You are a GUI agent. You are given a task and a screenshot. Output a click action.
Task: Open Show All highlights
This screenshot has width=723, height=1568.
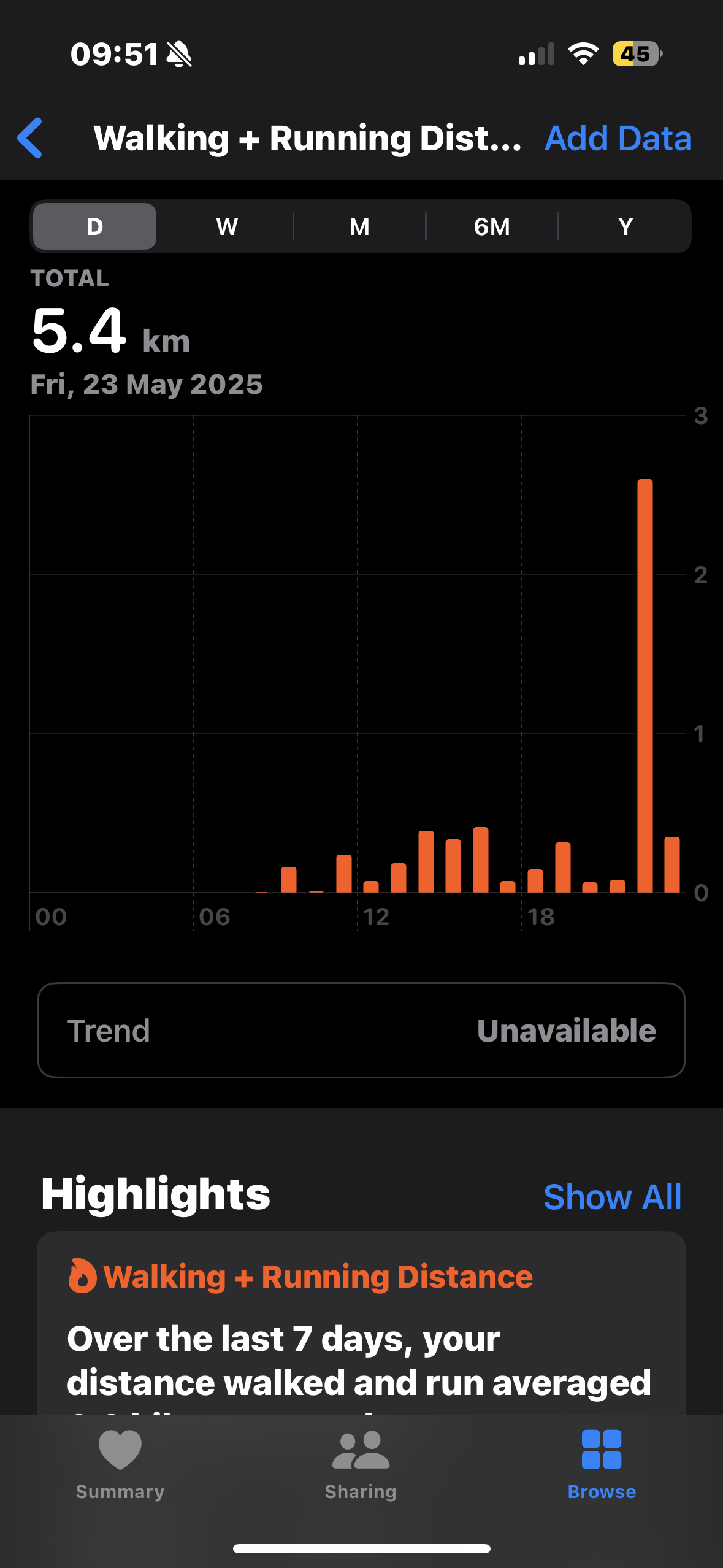coord(612,1197)
